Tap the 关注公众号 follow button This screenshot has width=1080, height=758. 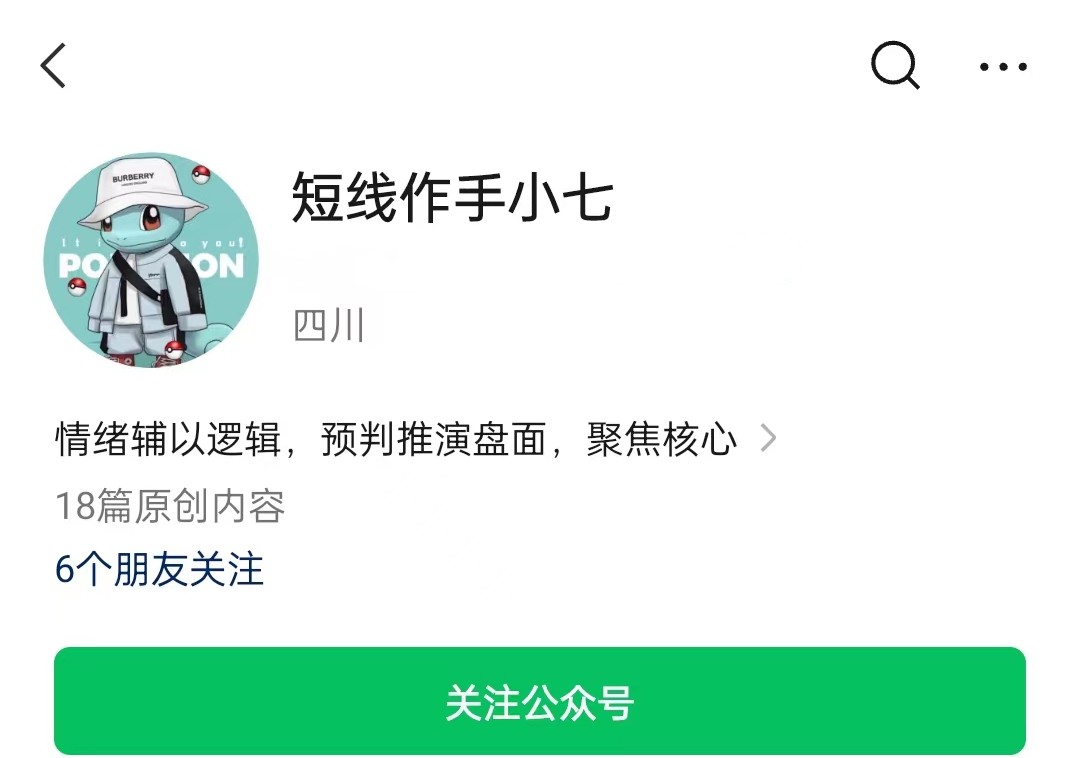coord(540,701)
